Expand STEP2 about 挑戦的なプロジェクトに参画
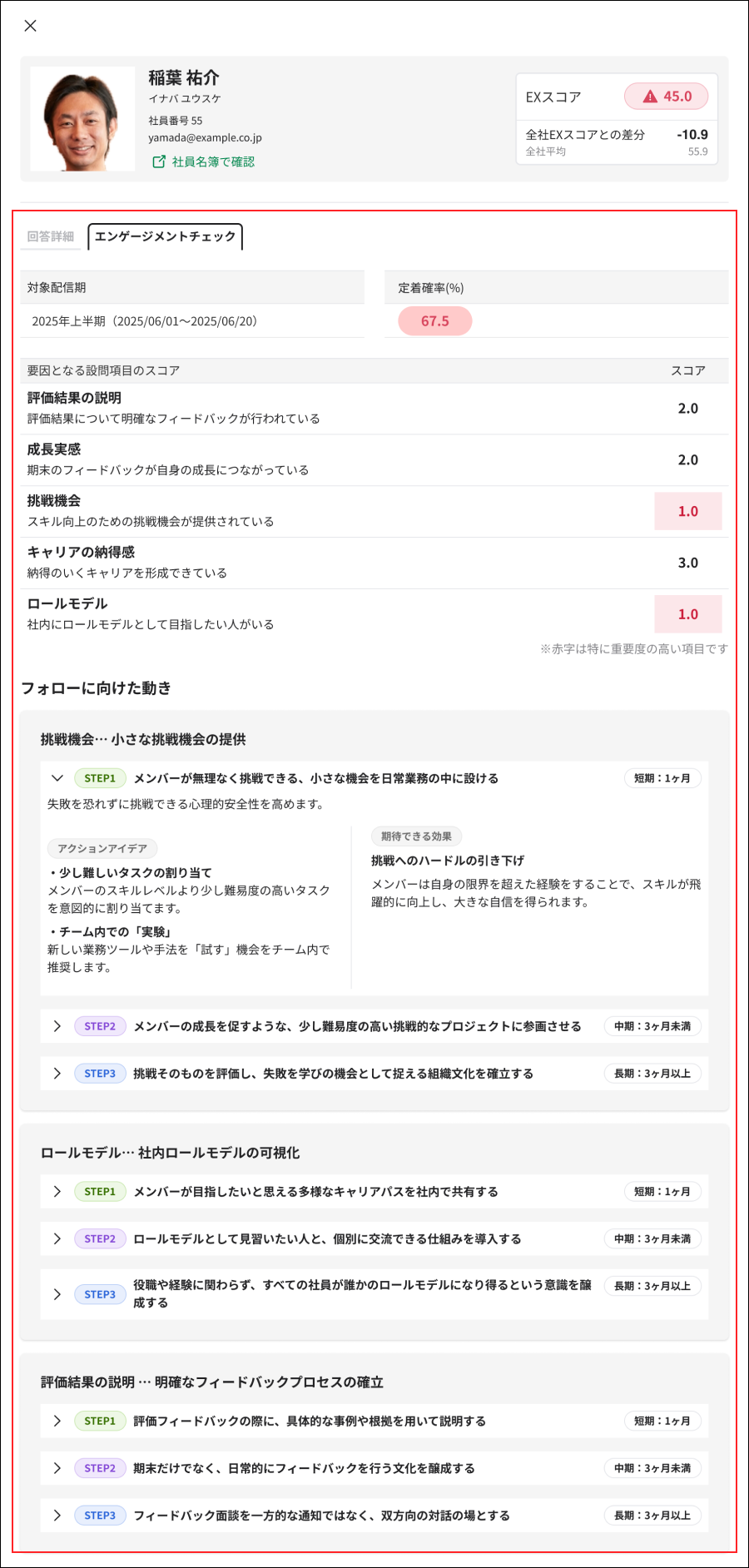Image resolution: width=749 pixels, height=1568 pixels. click(57, 1026)
